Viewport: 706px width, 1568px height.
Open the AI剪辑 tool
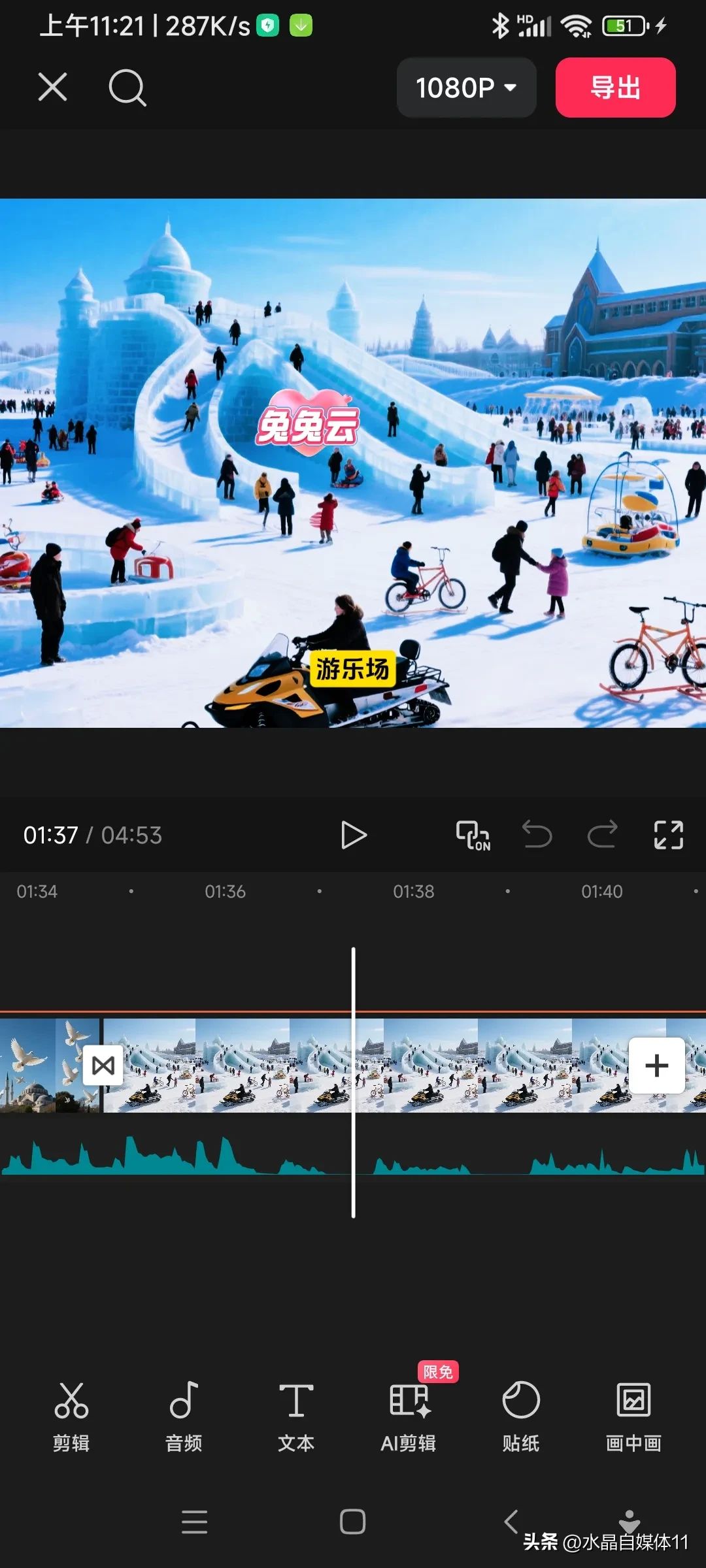[x=409, y=1415]
